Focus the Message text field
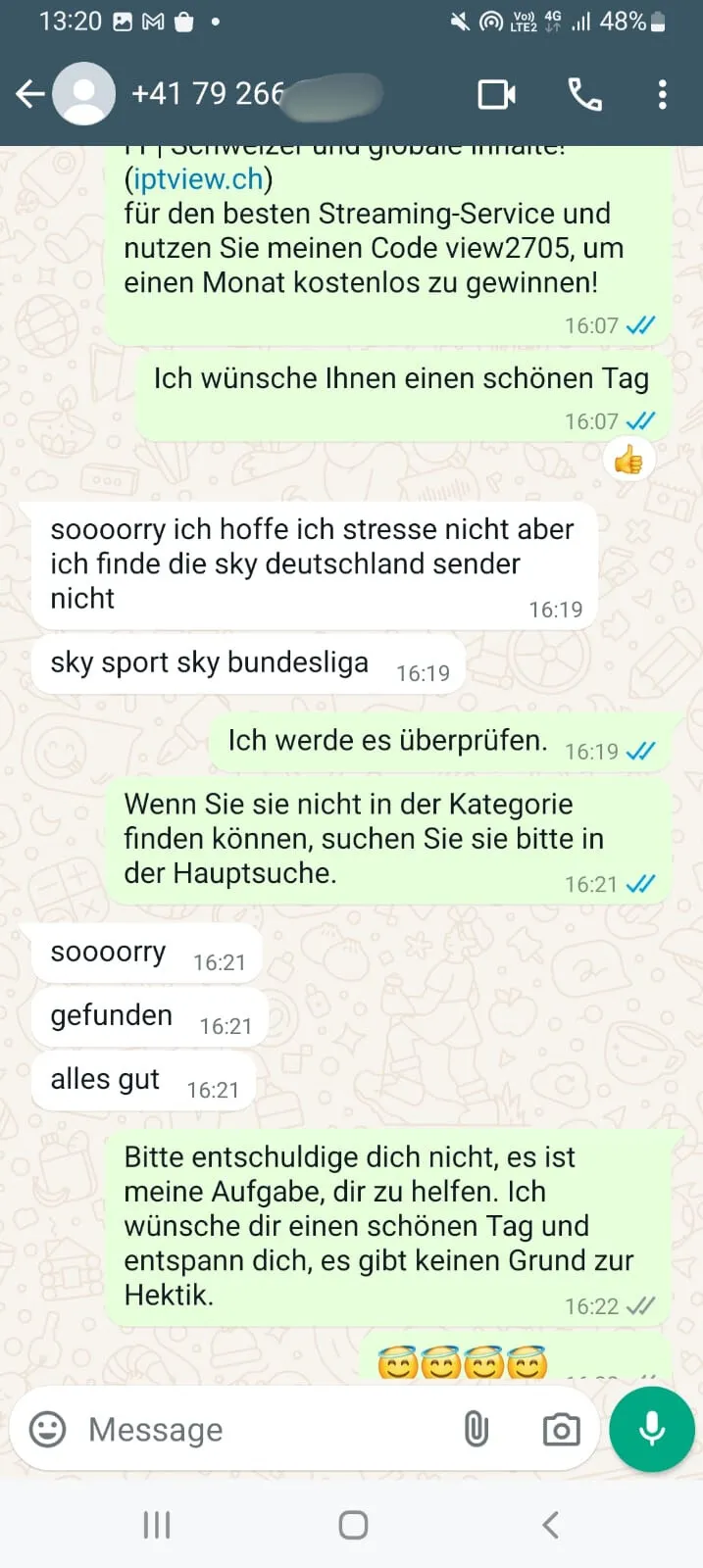Viewport: 703px width, 1568px height. [x=255, y=1429]
